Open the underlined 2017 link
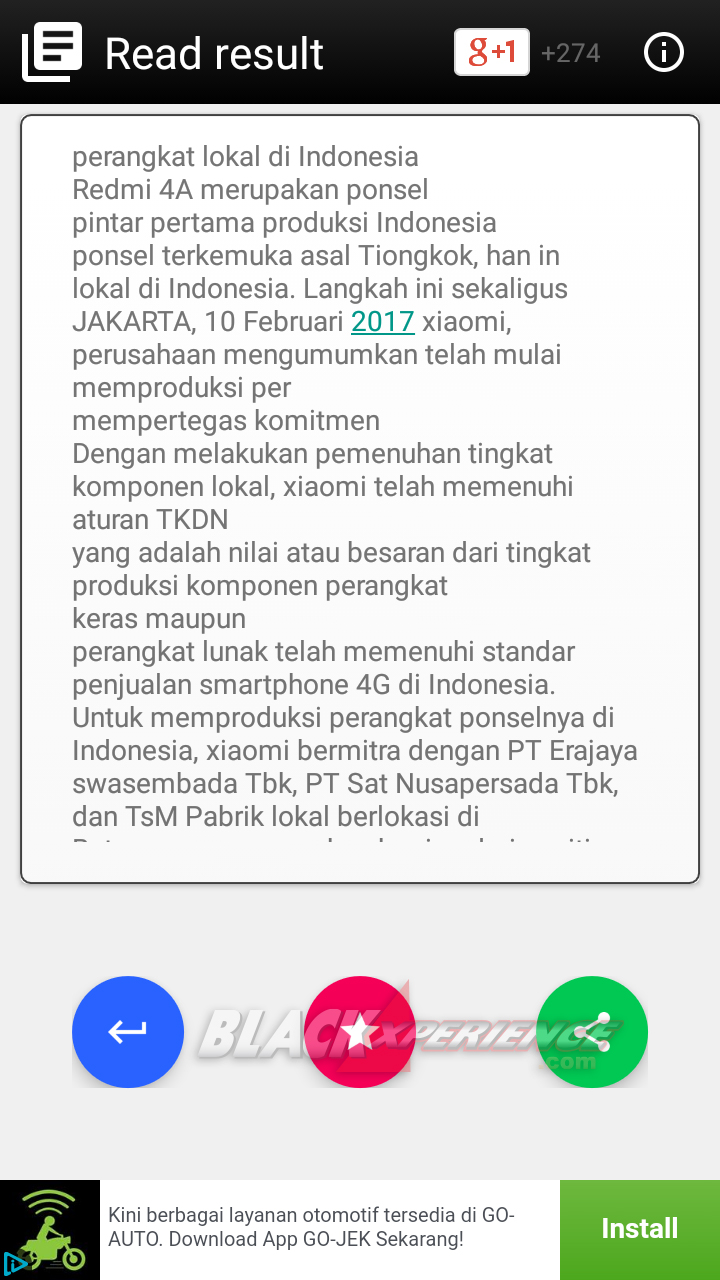This screenshot has width=720, height=1280. coord(382,321)
